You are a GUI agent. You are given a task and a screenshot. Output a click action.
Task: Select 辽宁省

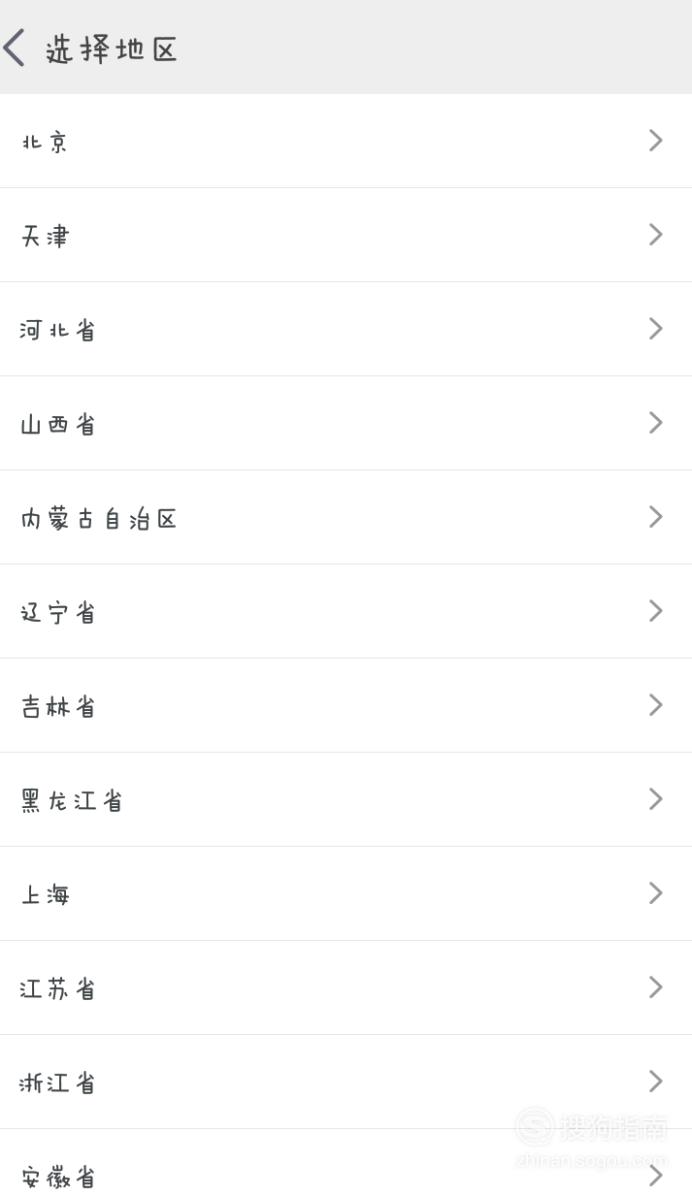tap(346, 611)
